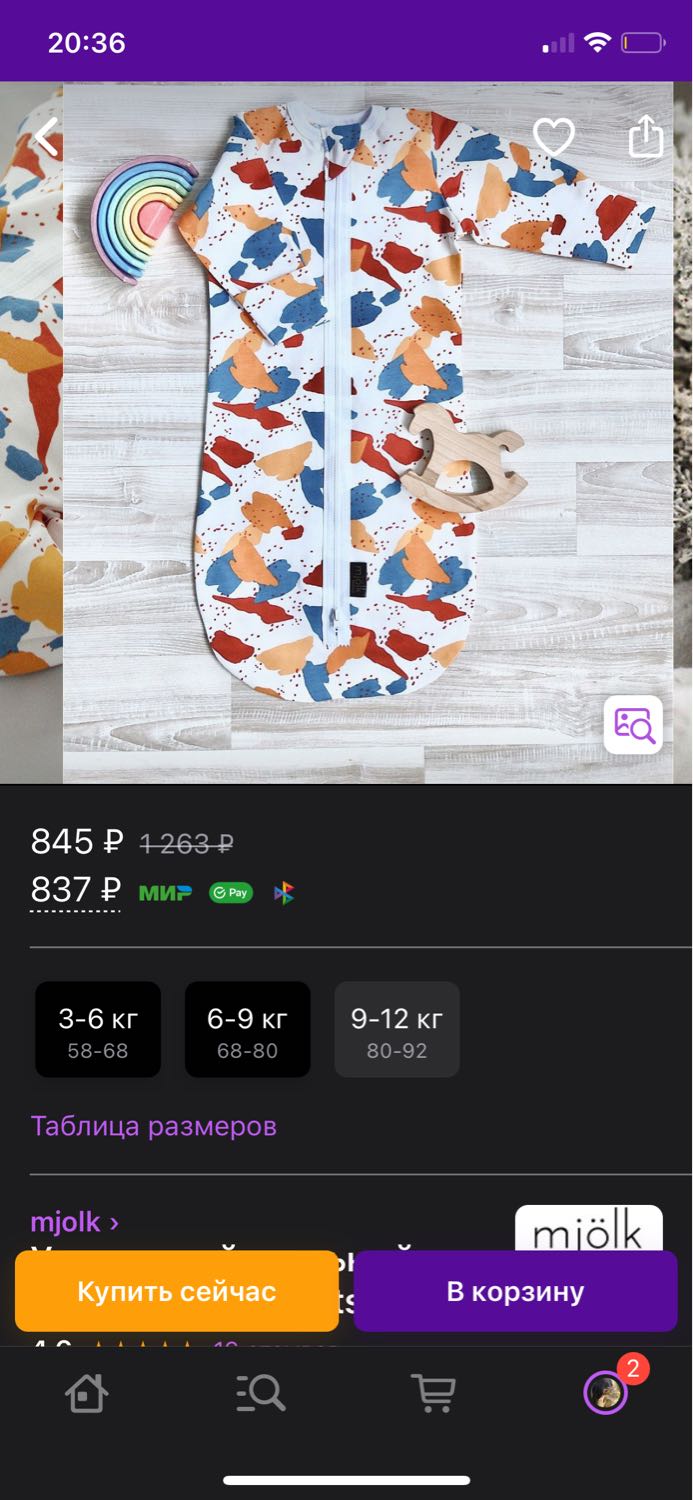Viewport: 693px width, 1500px height.
Task: Choose the 6-9 кг size option
Action: pyautogui.click(x=247, y=1029)
